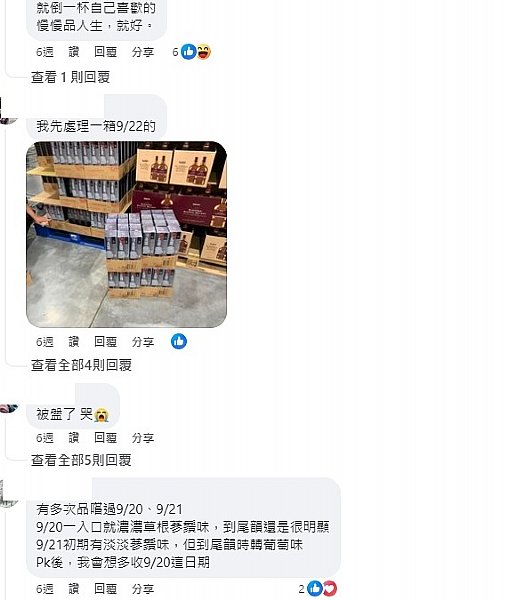Reply to the 我先處理一箱9/22的 comment
Viewport: 508px width, 600px height.
tap(105, 341)
